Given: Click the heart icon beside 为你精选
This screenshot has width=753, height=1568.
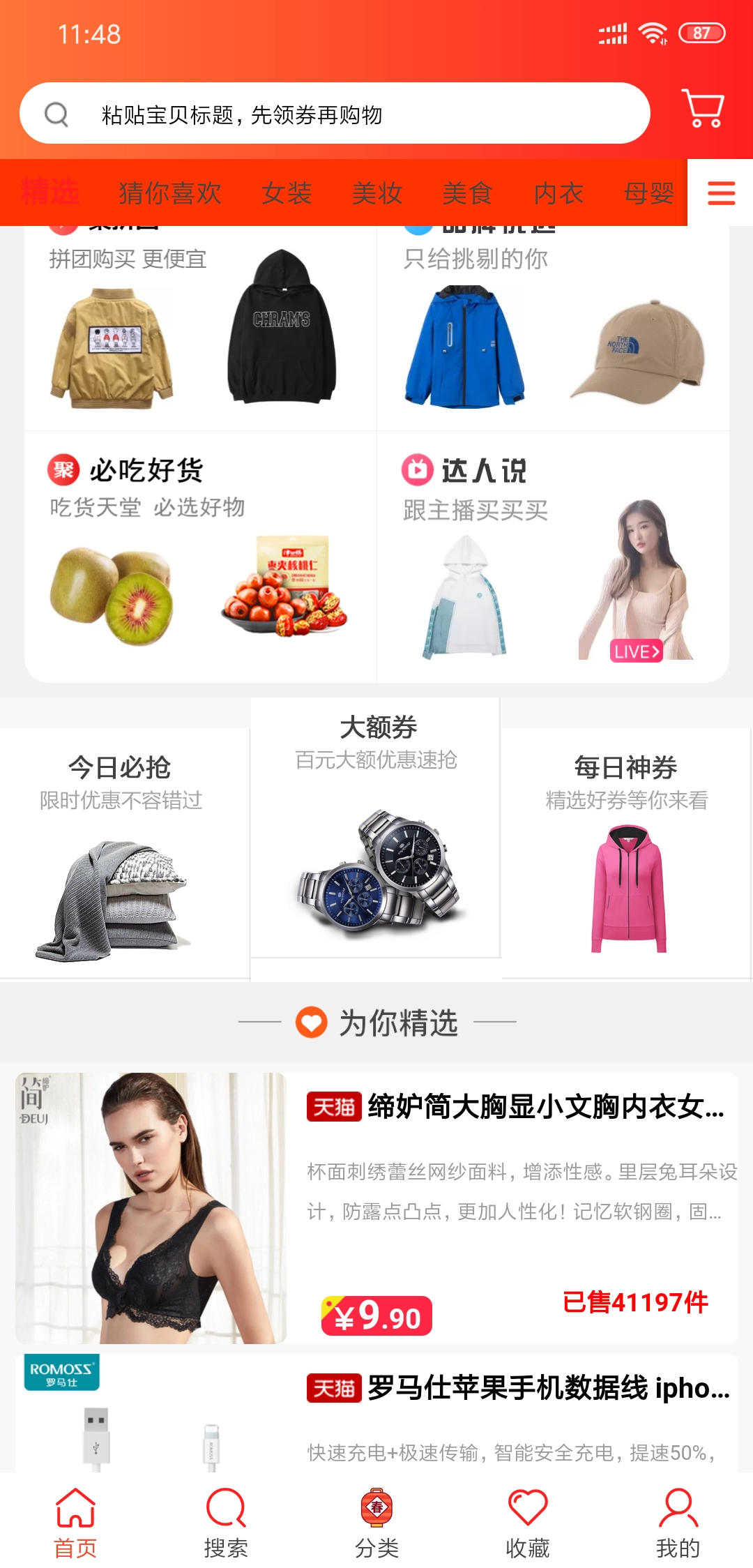Looking at the screenshot, I should pos(312,1023).
